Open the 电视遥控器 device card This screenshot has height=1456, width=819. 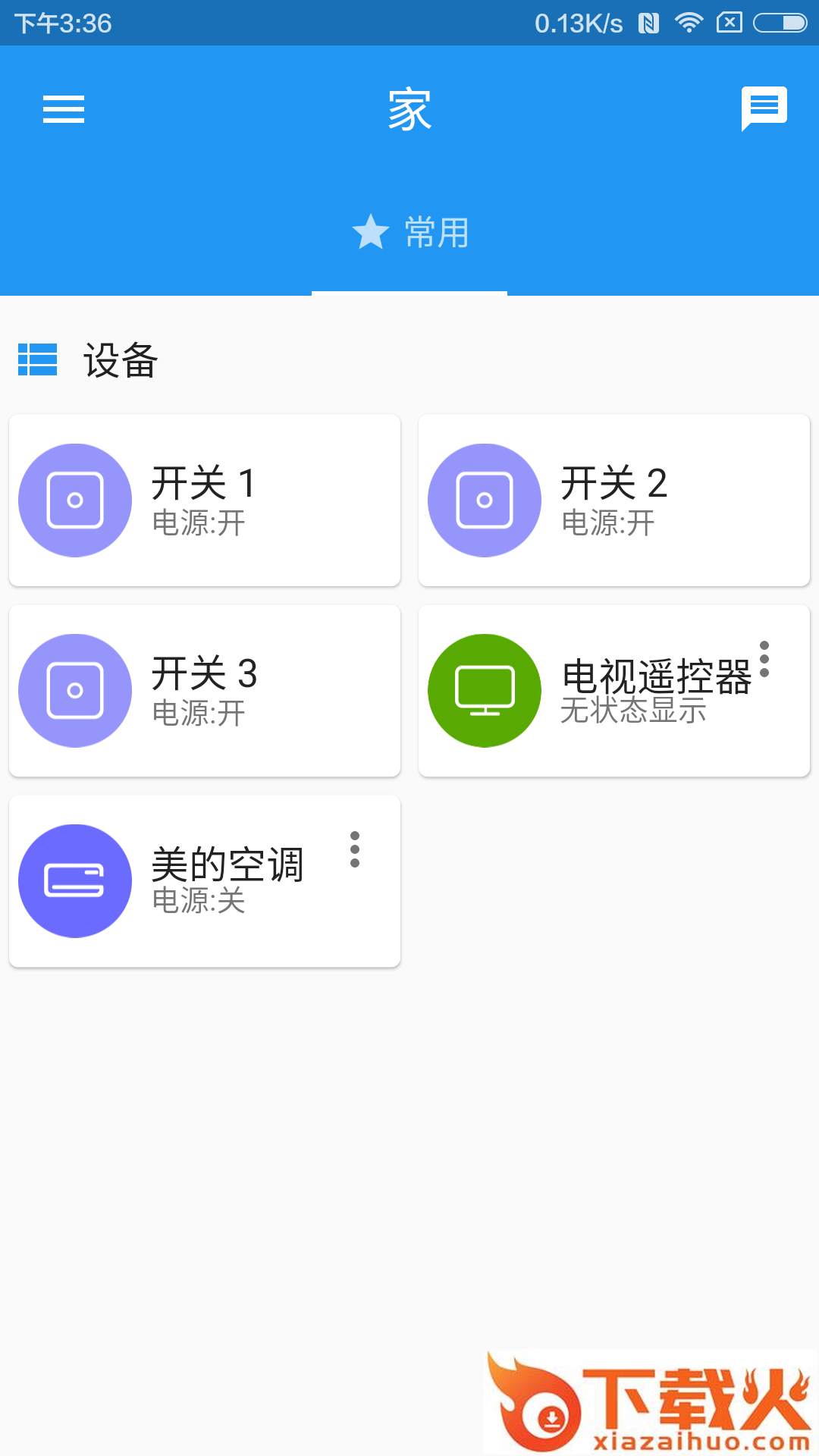click(x=614, y=691)
